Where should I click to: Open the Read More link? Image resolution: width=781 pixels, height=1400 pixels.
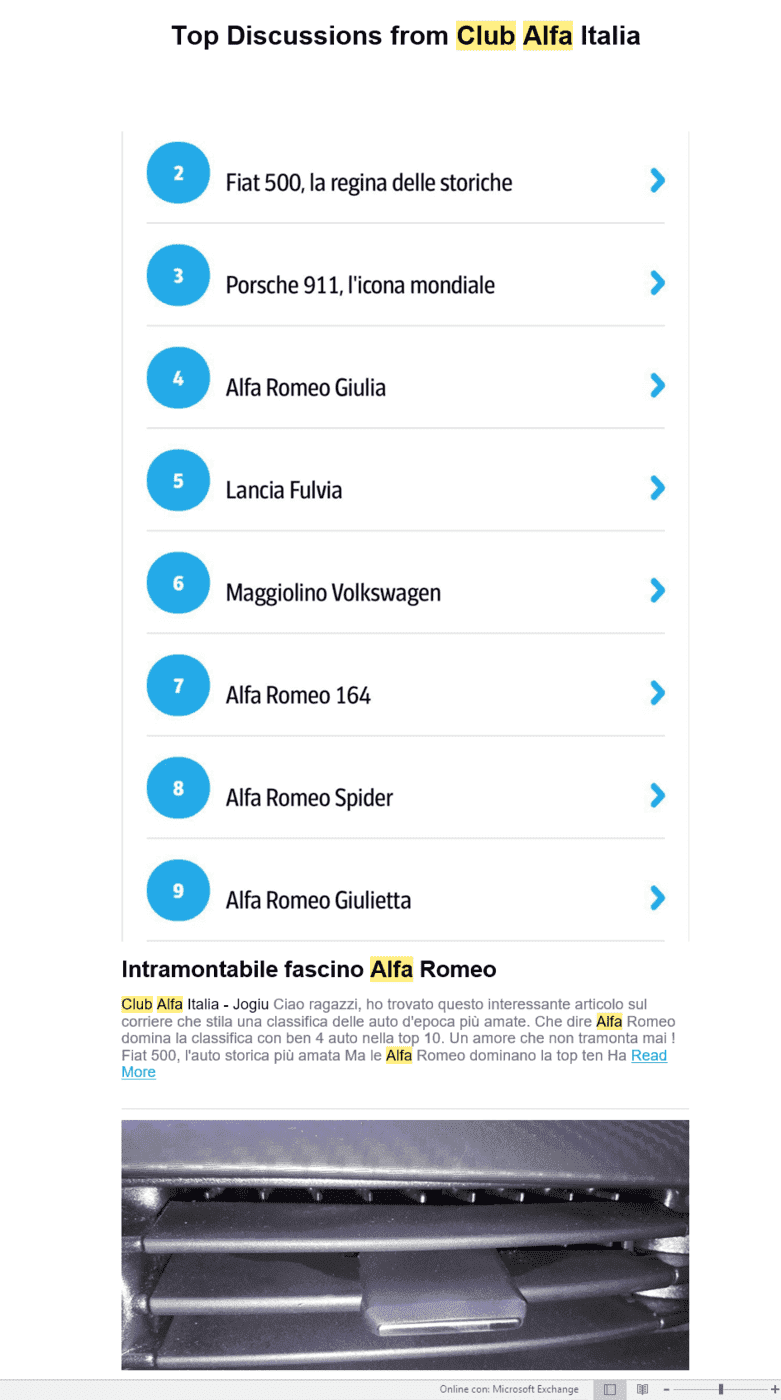click(648, 1056)
